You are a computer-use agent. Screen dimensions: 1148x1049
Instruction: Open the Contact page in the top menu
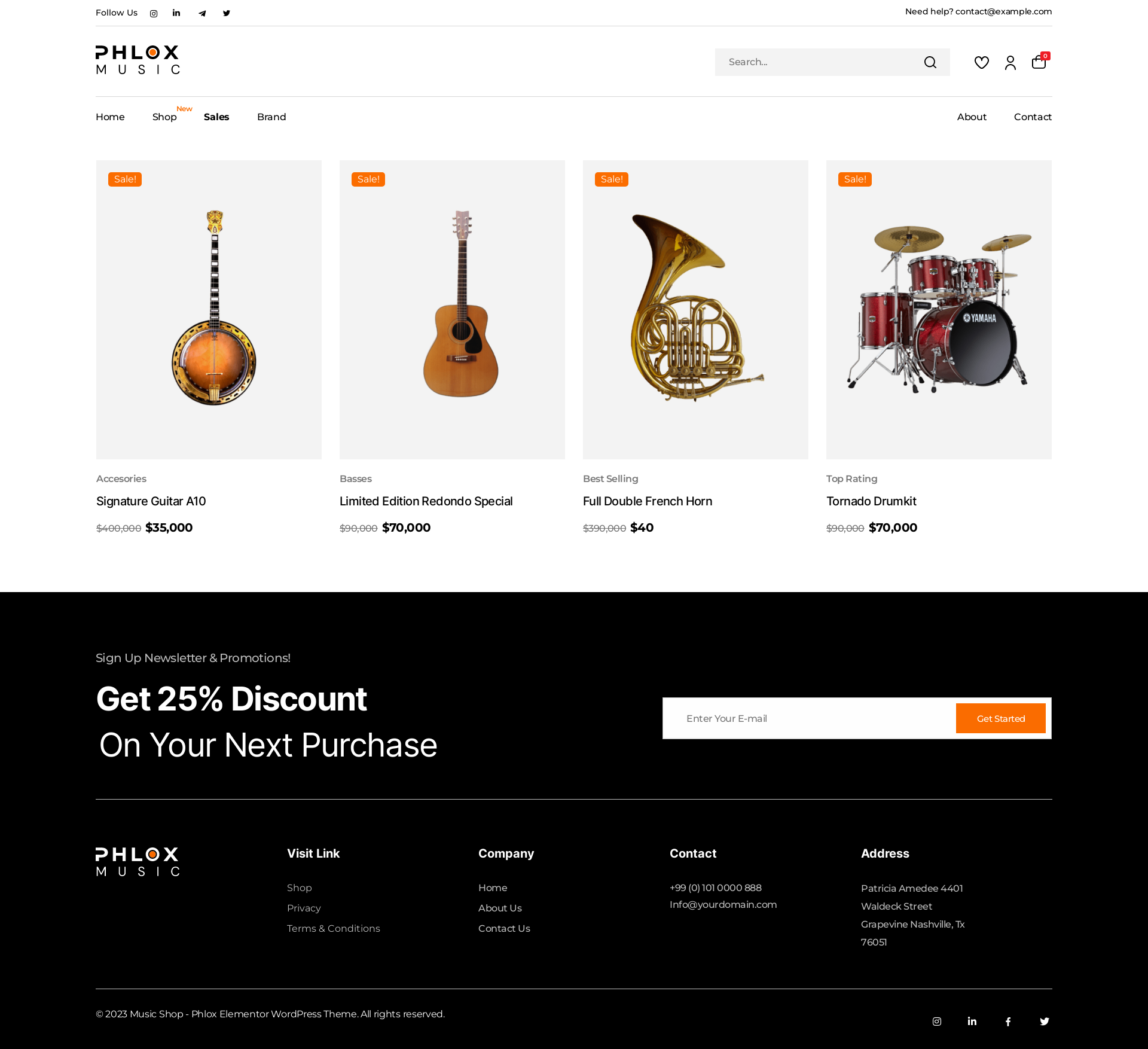1033,117
